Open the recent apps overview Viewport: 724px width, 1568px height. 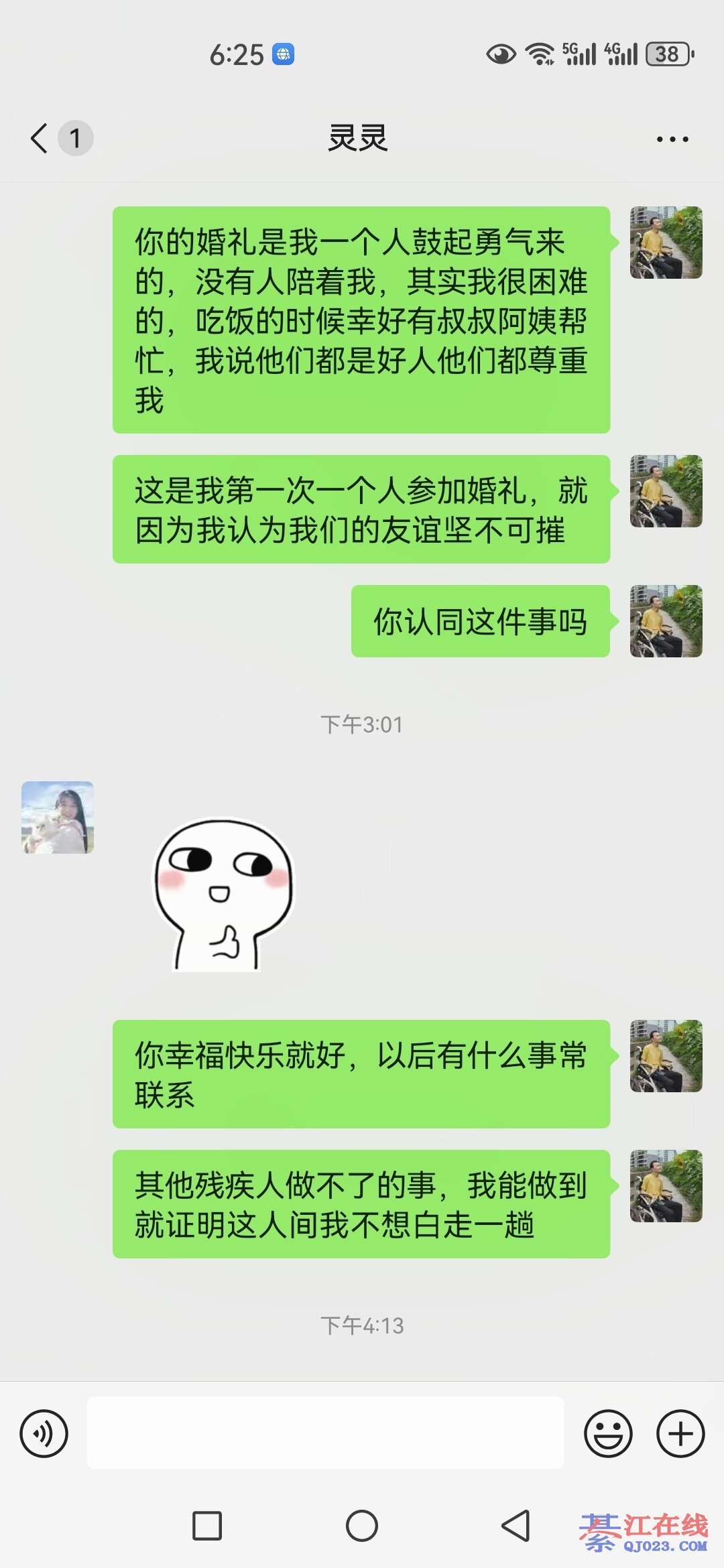[x=207, y=1526]
